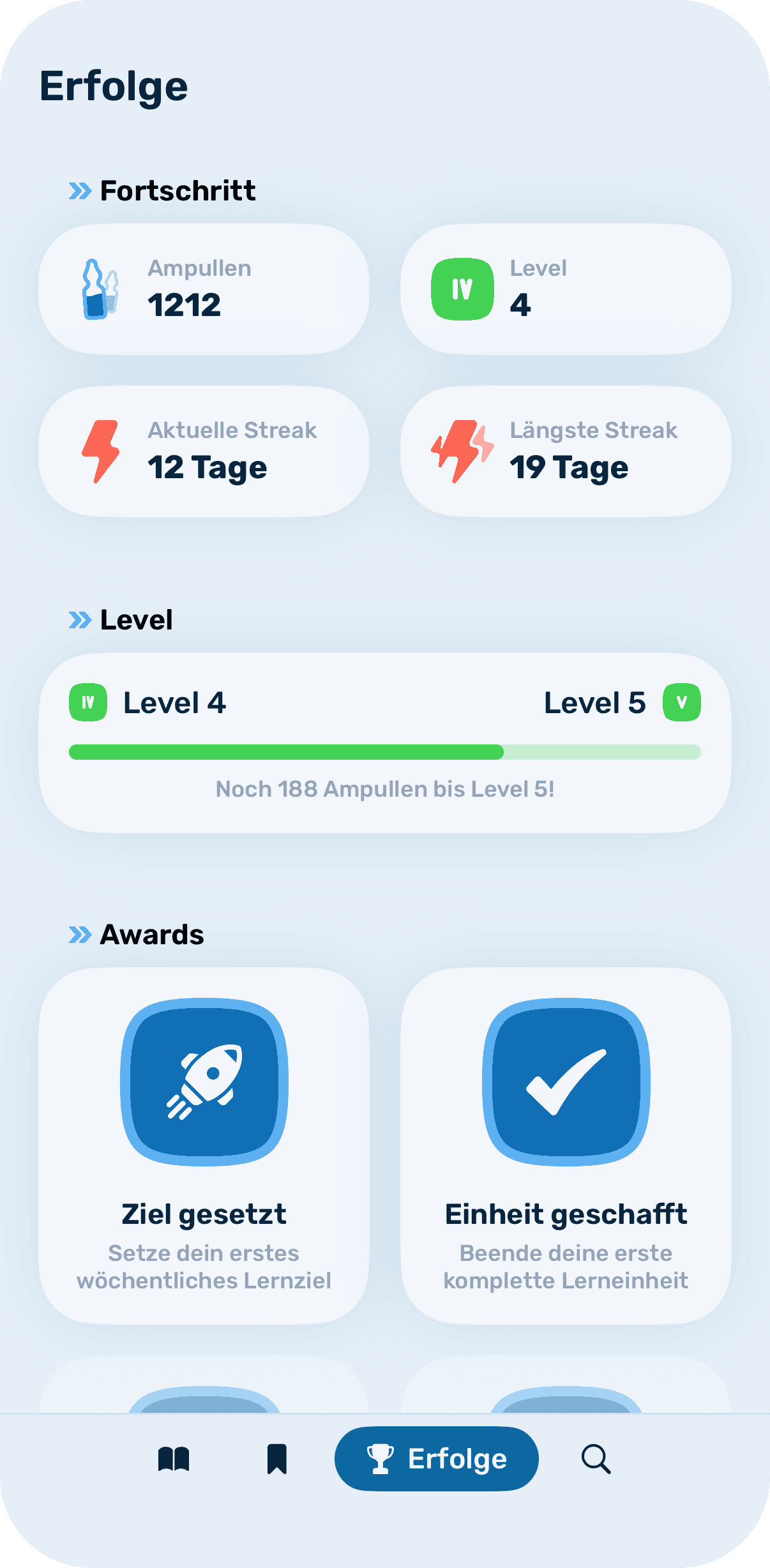Collapse the Level section using the double arrows
Screen dimensions: 770x1568
click(x=81, y=619)
